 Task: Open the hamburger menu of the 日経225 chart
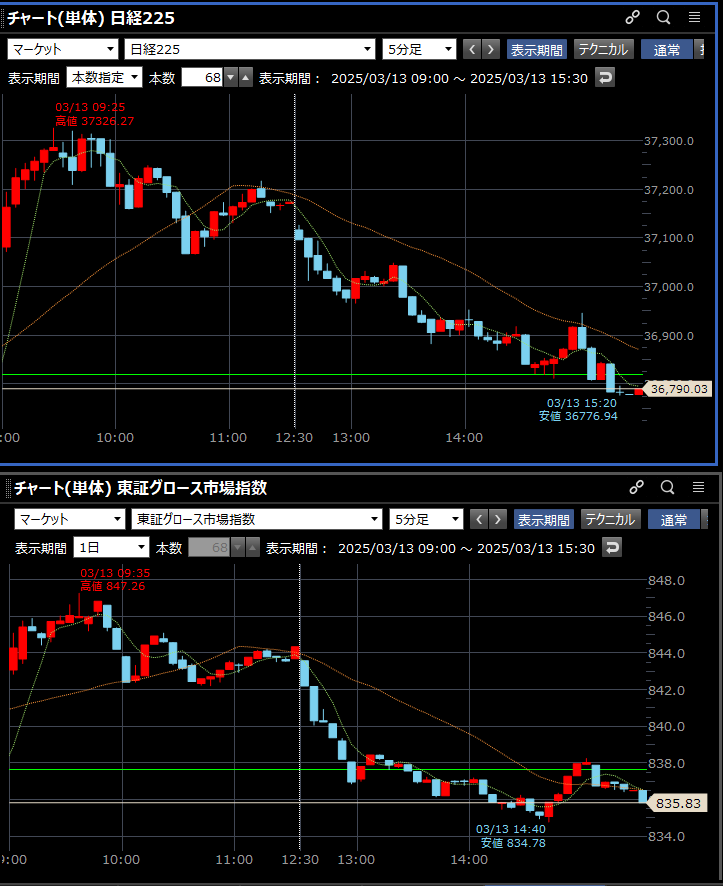695,17
